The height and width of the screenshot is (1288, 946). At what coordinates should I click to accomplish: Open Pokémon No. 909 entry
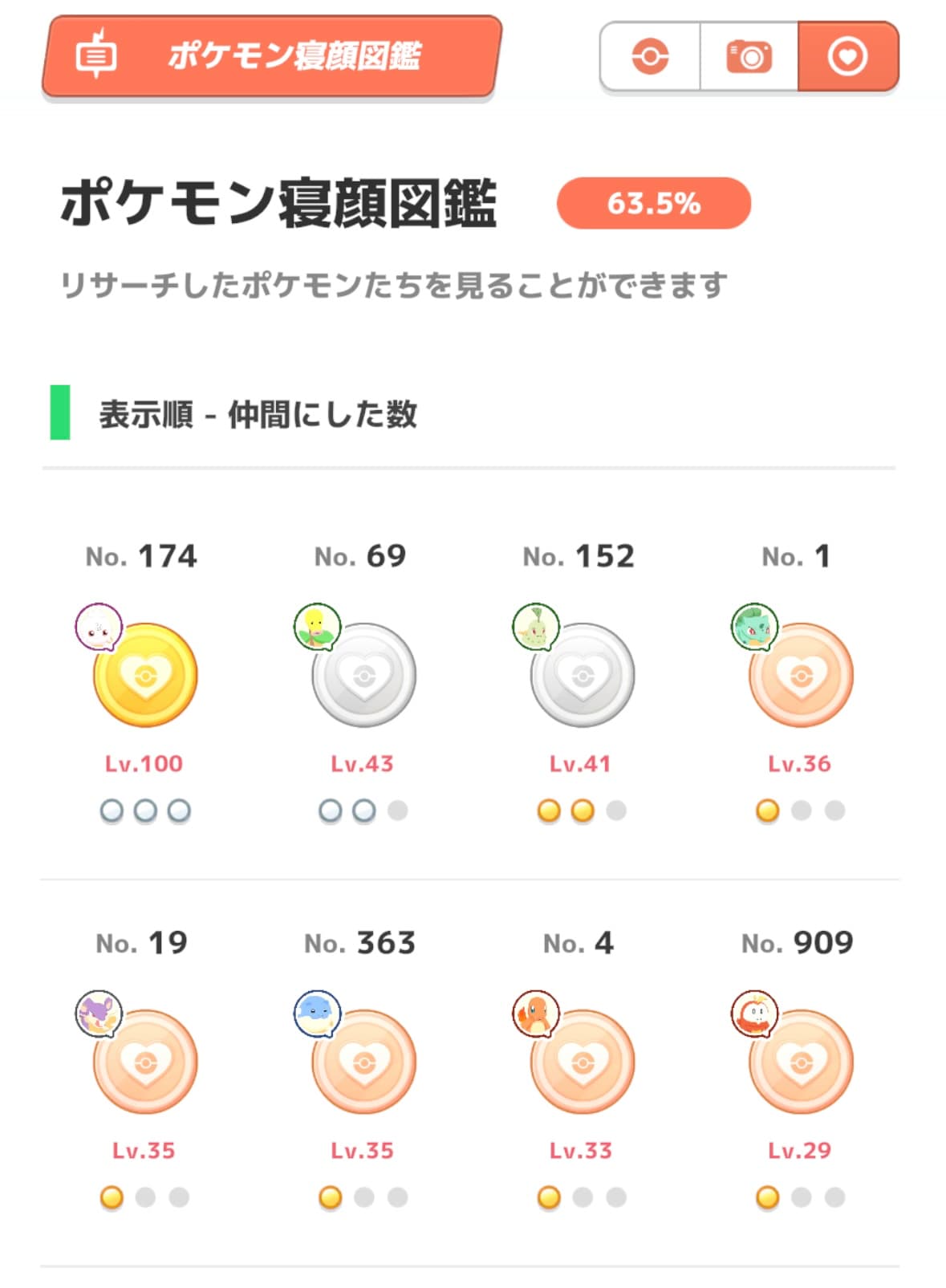coord(800,1062)
